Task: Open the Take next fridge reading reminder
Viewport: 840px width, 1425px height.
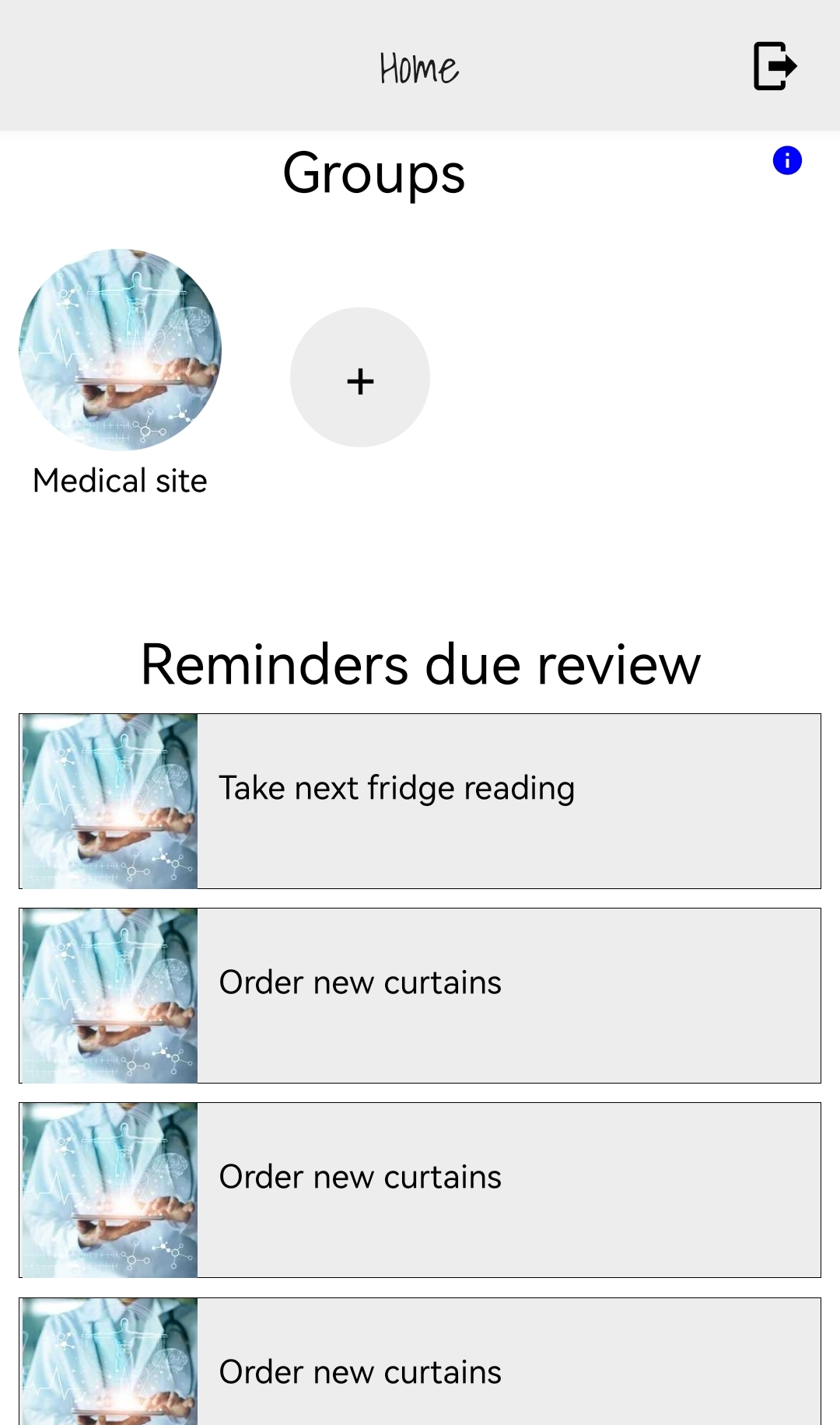Action: 420,801
